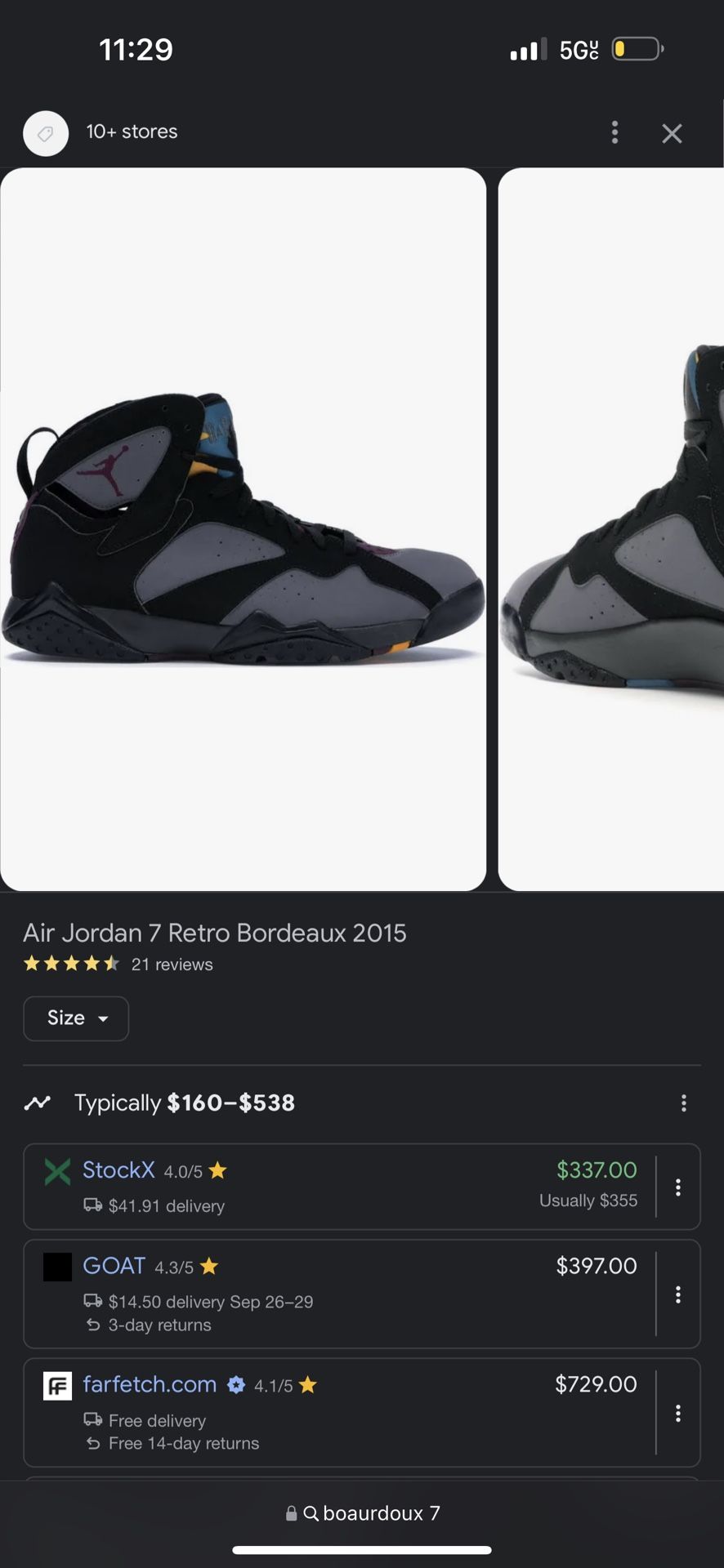The height and width of the screenshot is (1568, 724).
Task: Open more options for the StockX offer
Action: (677, 1187)
